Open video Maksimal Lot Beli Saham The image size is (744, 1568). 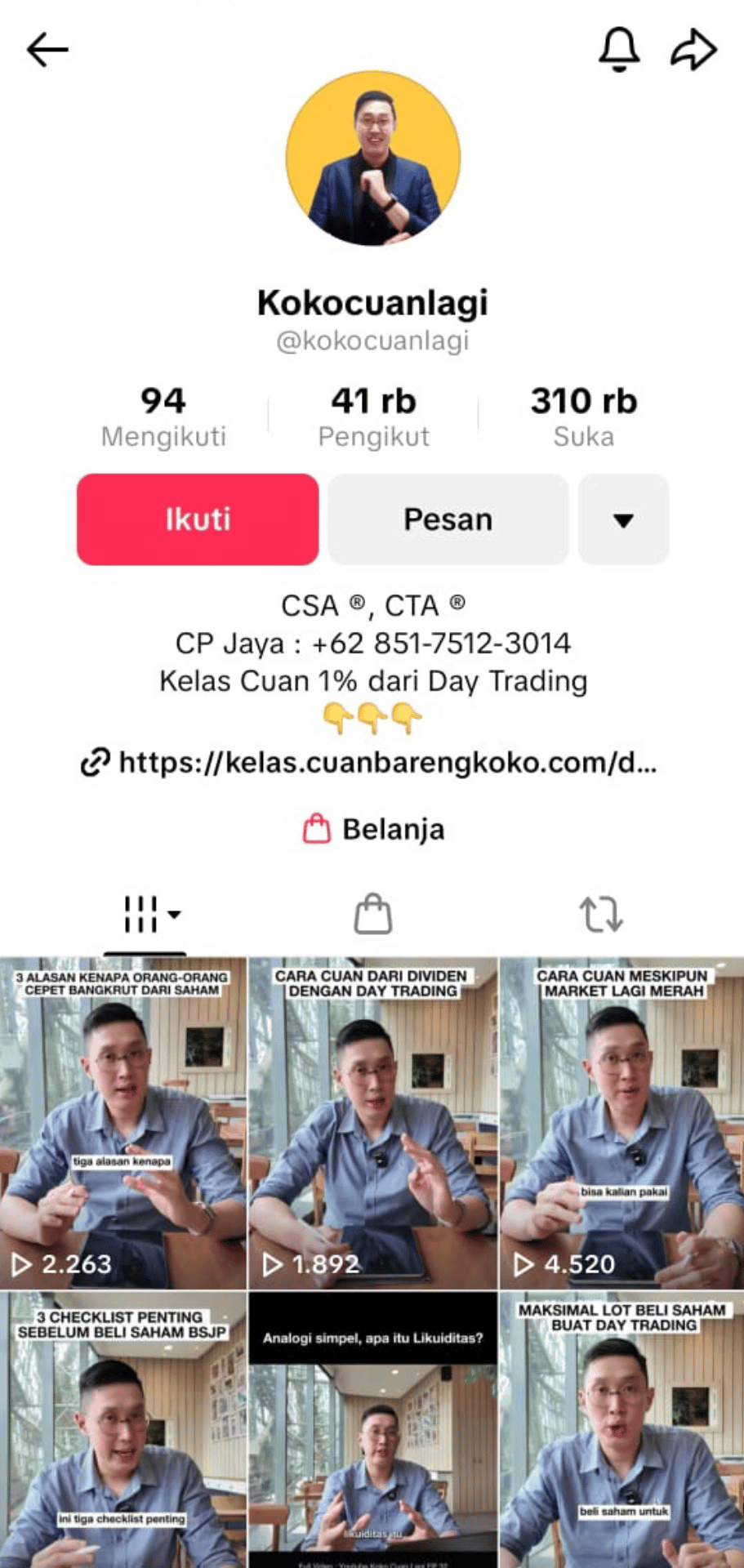pyautogui.click(x=622, y=1429)
